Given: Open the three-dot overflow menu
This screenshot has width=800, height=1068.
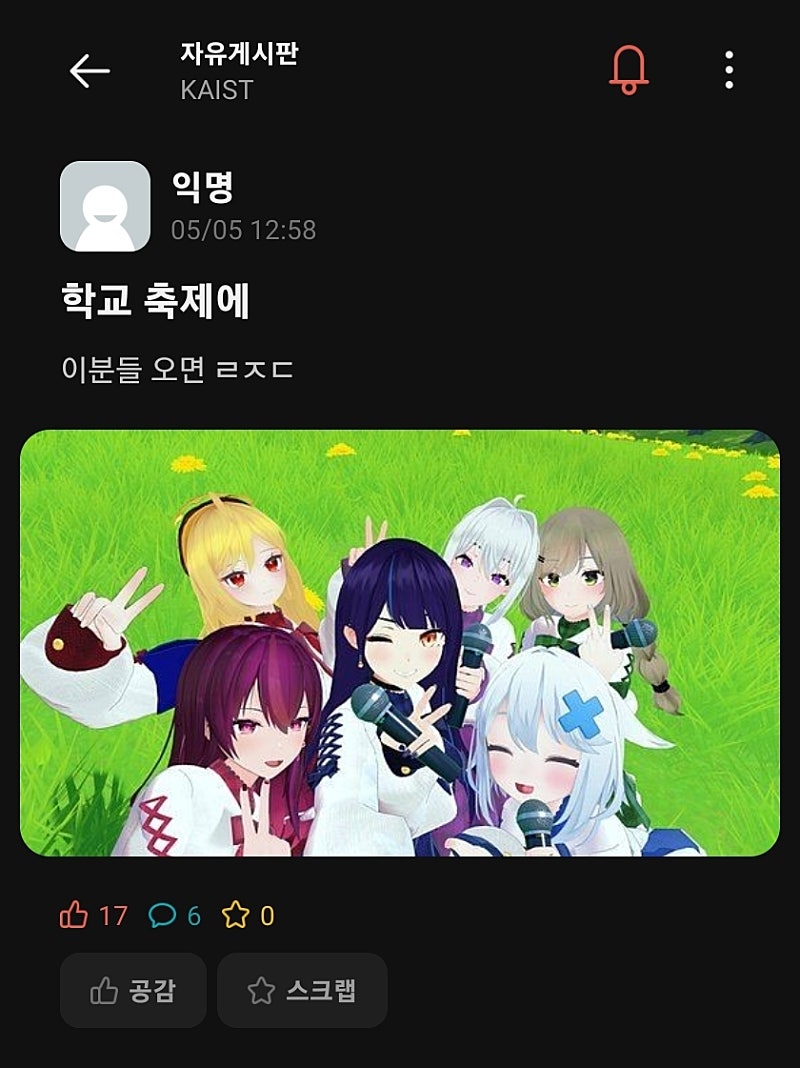Looking at the screenshot, I should point(729,70).
